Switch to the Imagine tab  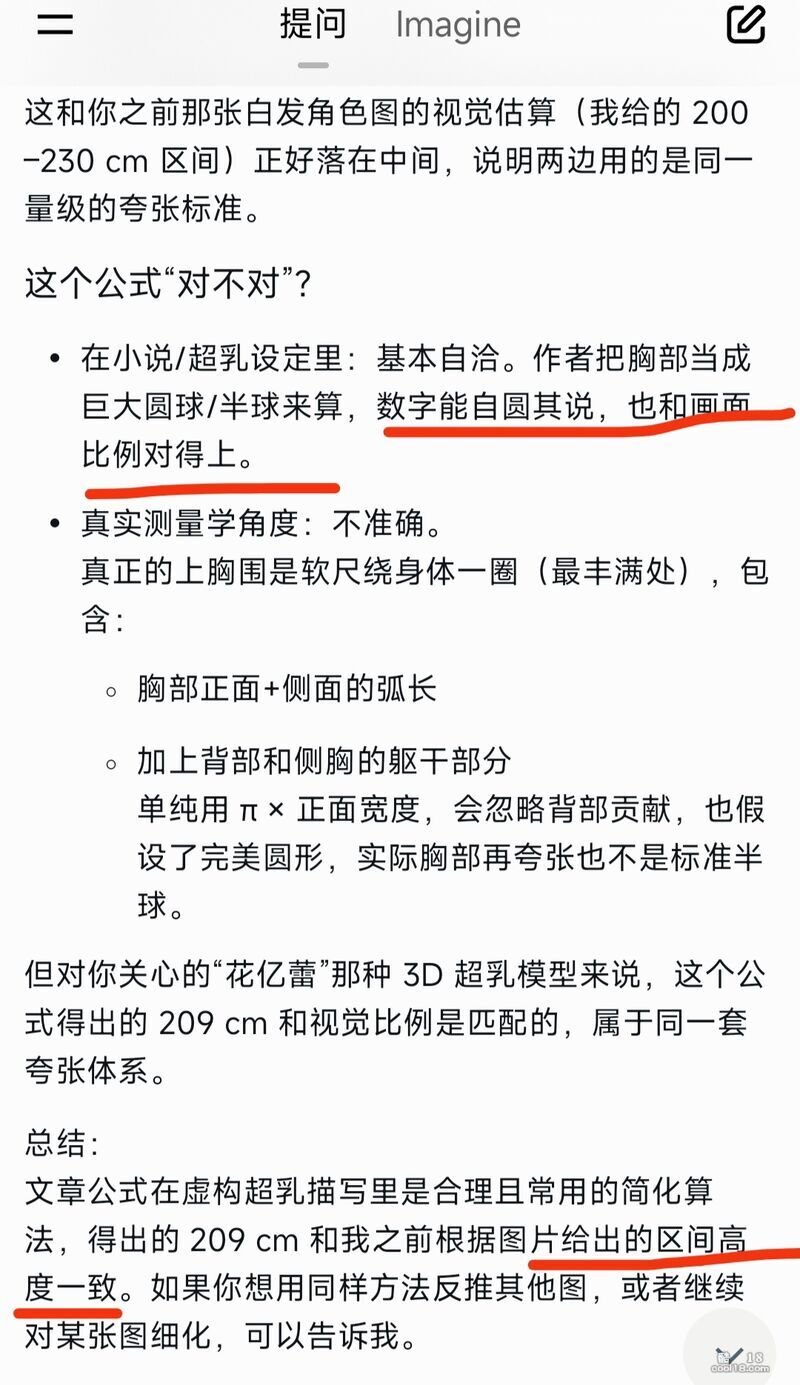point(458,25)
